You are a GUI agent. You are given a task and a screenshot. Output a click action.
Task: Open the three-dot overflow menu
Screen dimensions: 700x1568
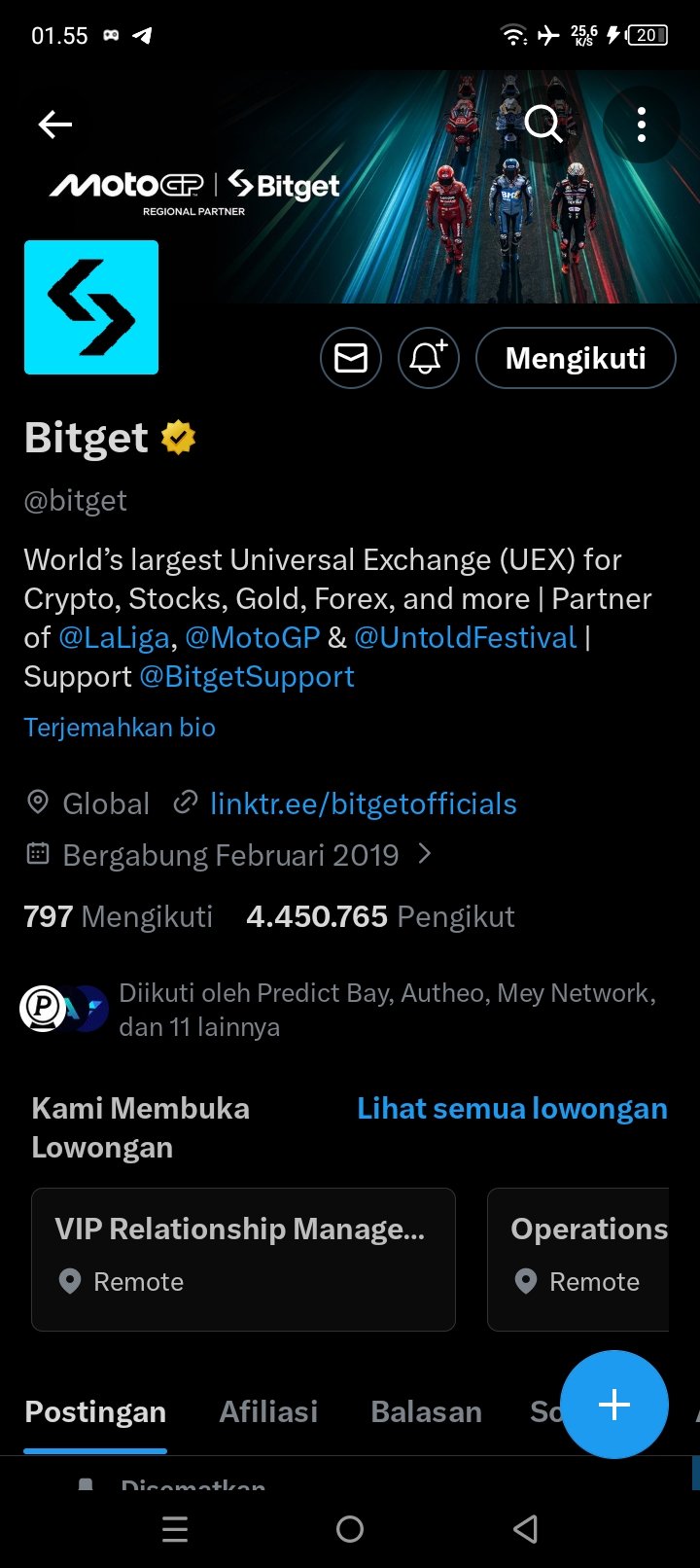(641, 125)
